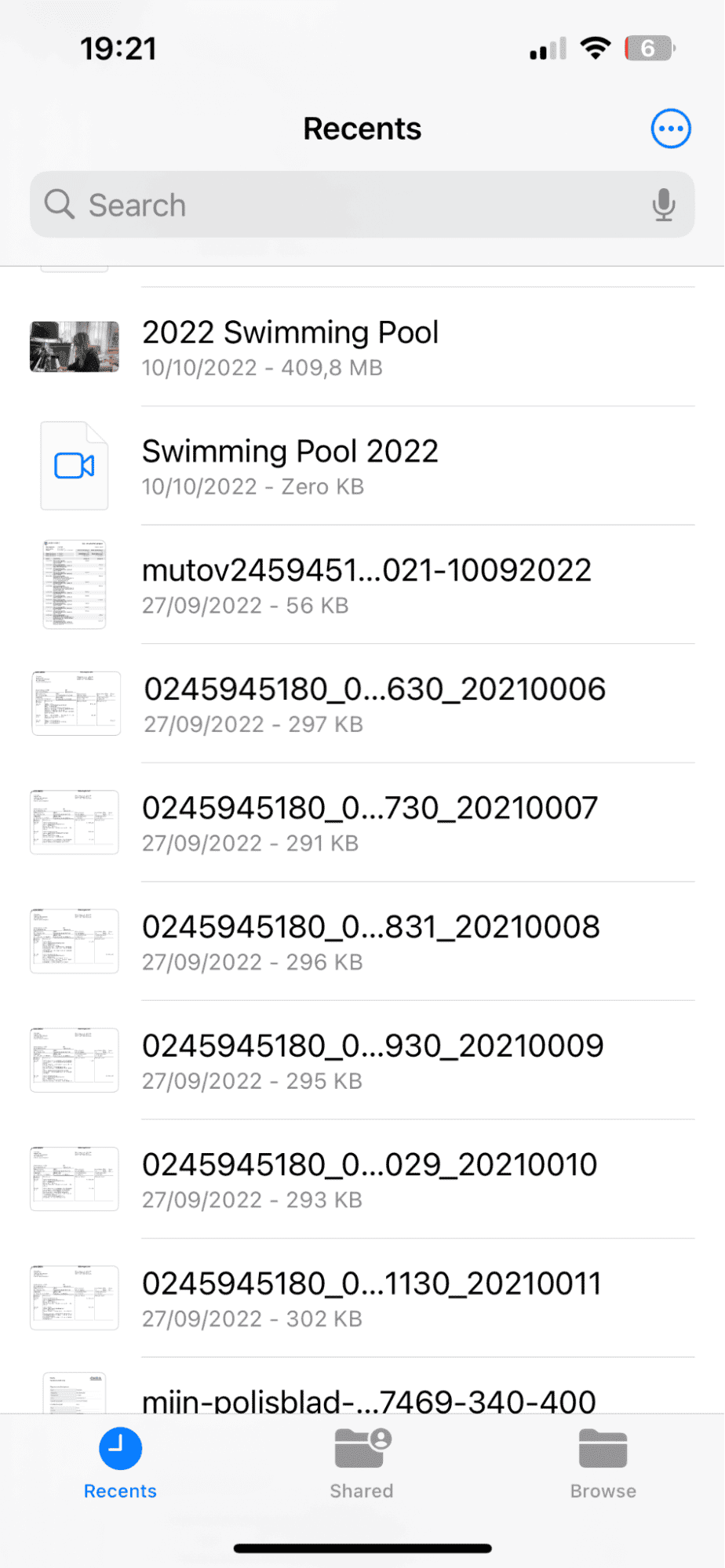Tap into the Search input field

[x=314, y=205]
